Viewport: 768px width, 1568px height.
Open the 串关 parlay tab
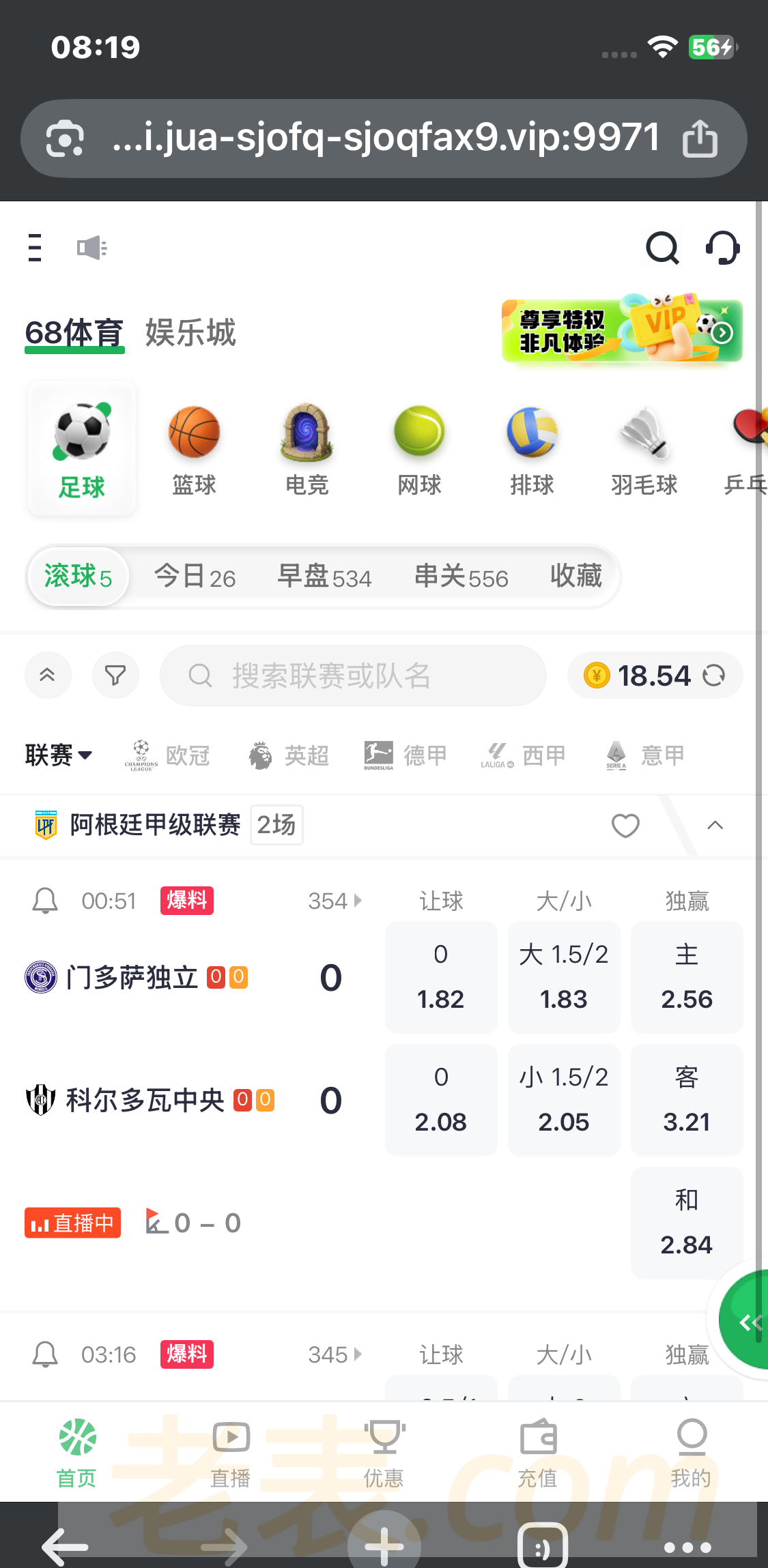click(x=461, y=577)
